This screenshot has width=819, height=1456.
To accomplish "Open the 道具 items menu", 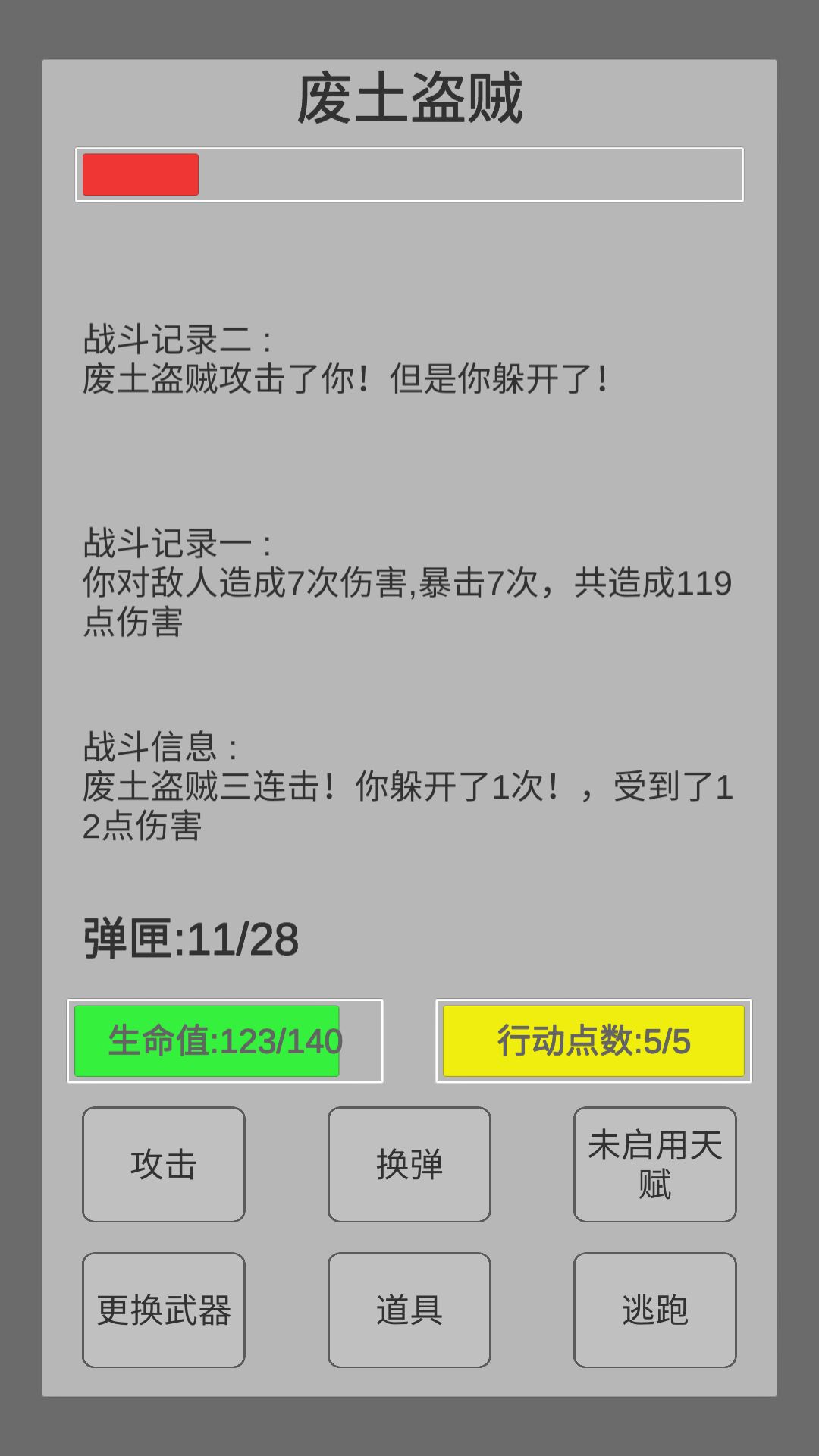I will (x=409, y=1310).
